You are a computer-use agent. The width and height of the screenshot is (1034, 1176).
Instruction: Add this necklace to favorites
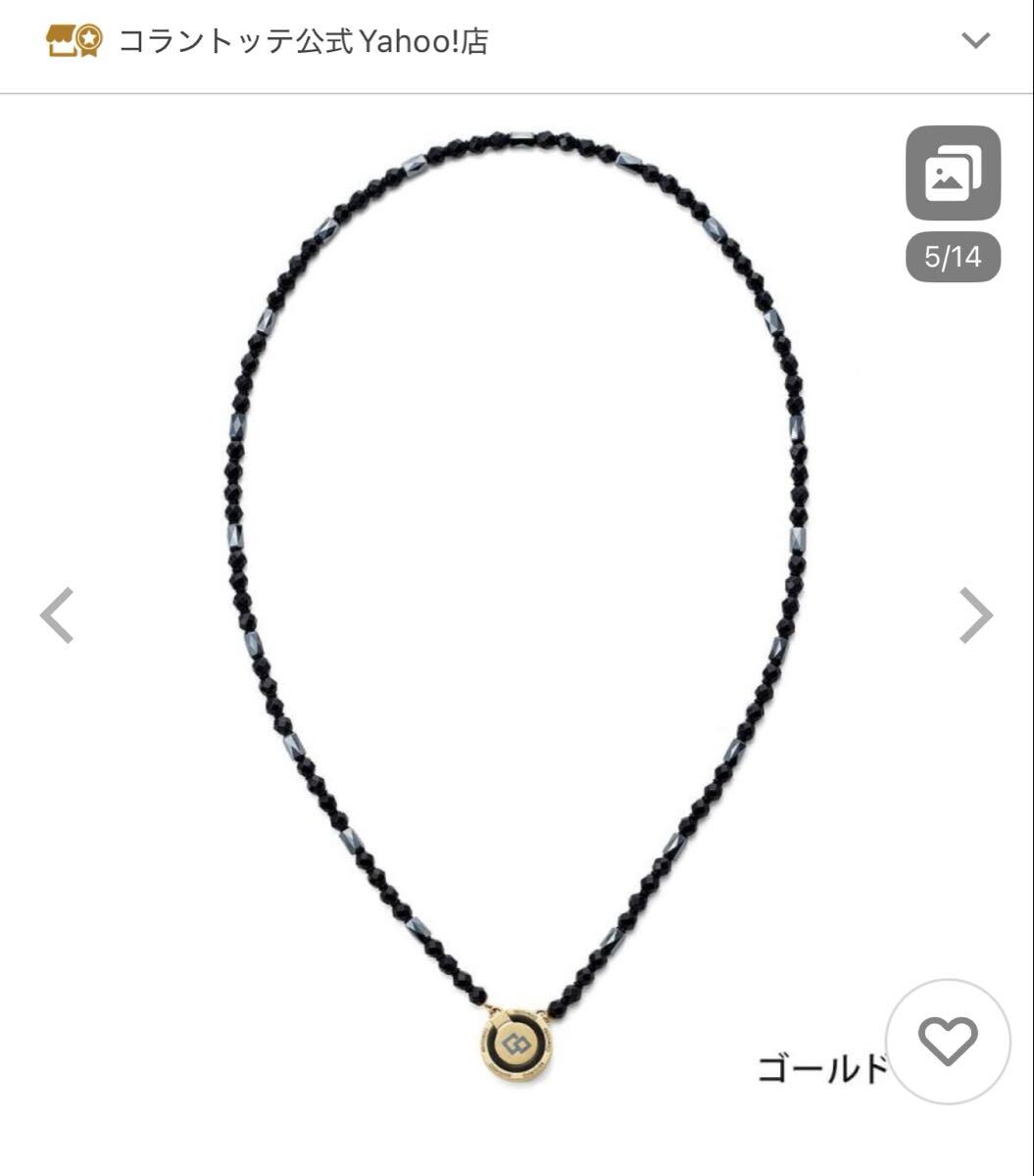(x=948, y=1041)
